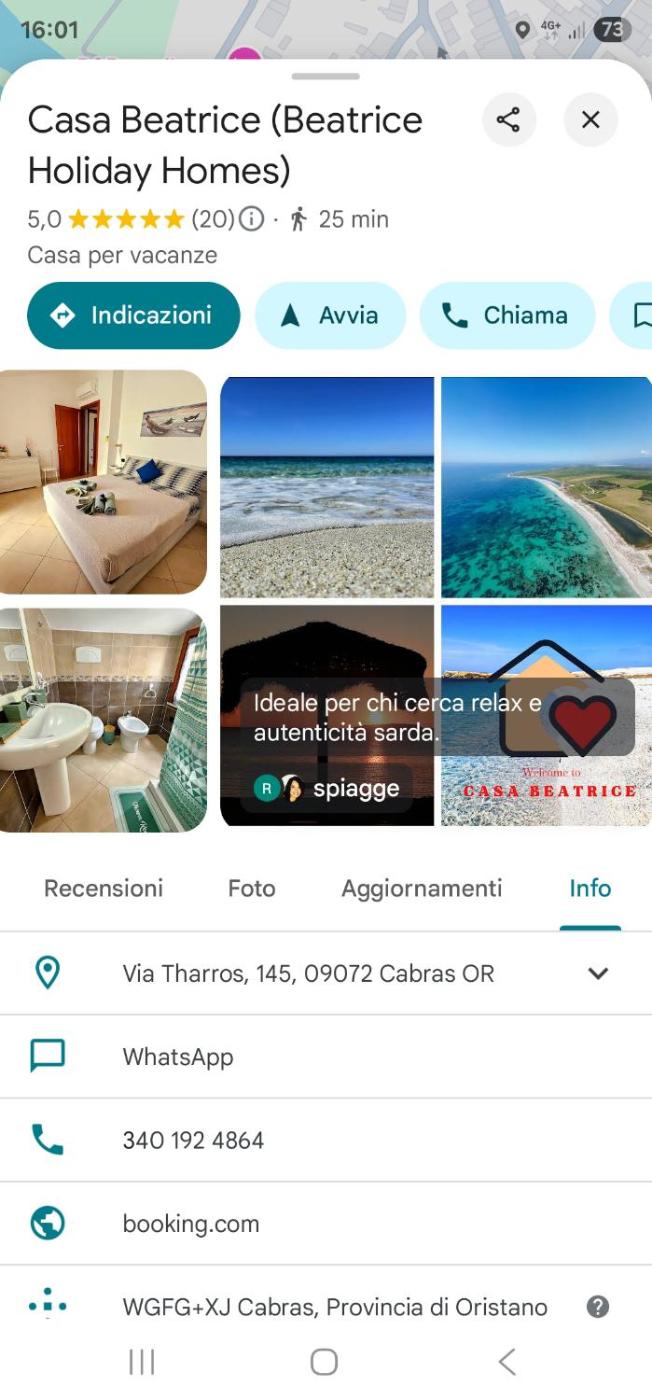The height and width of the screenshot is (1400, 652).
Task: Open plus code help icon
Action: pos(598,1307)
